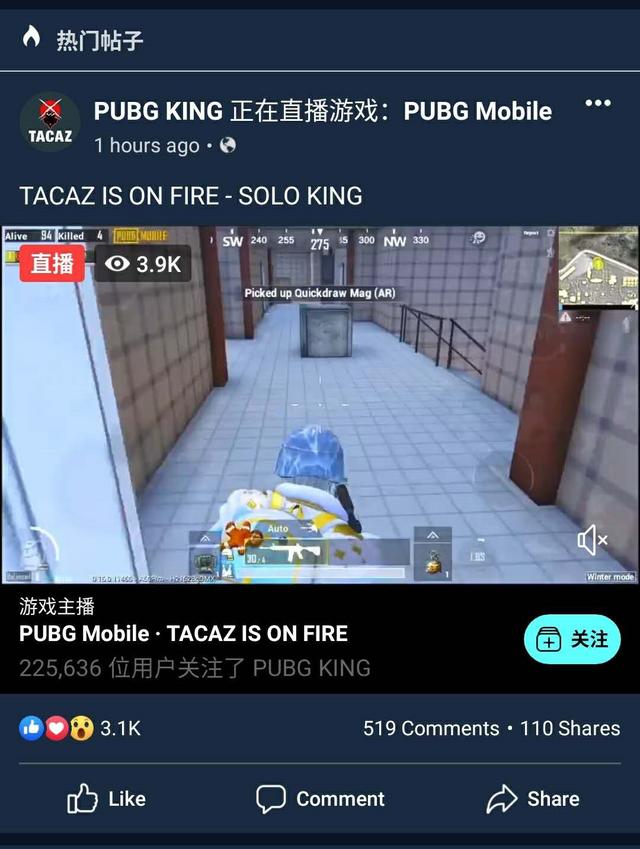Open the PUBG Mobile game link in header
The image size is (640, 849).
pos(477,111)
